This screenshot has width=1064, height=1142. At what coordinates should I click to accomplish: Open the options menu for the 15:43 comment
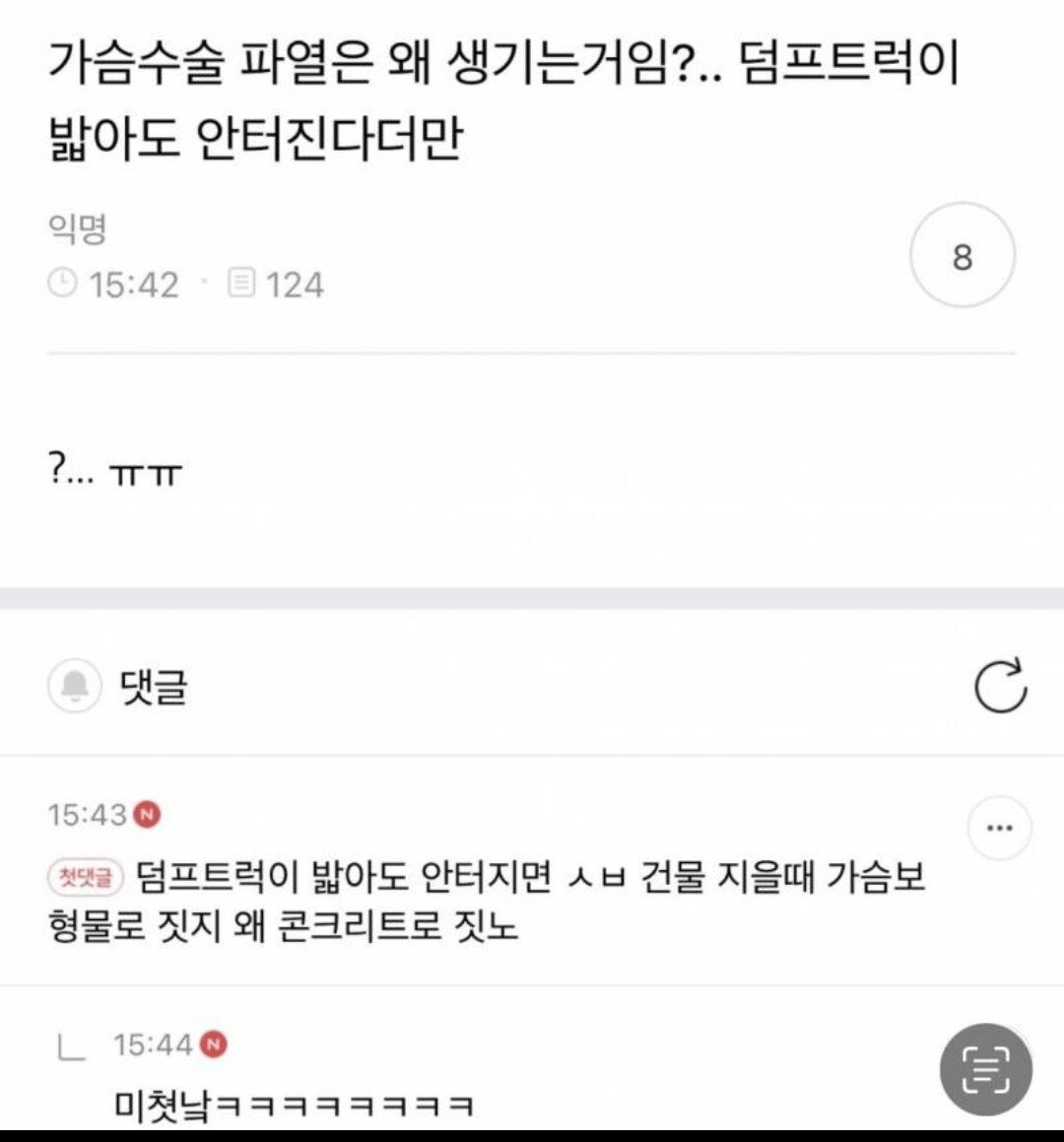(x=999, y=828)
